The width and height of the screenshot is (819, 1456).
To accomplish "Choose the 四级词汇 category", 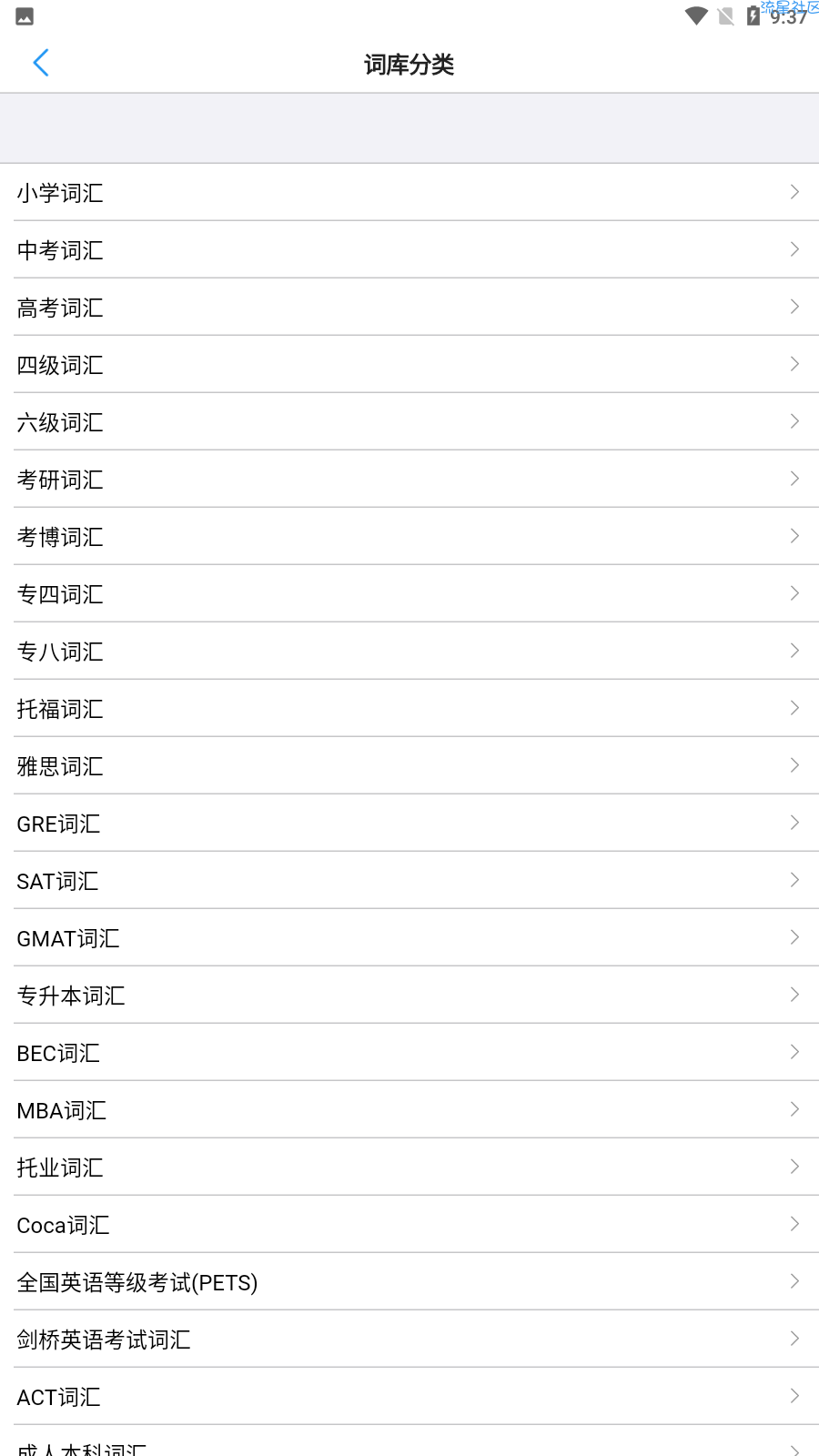I will pos(409,364).
